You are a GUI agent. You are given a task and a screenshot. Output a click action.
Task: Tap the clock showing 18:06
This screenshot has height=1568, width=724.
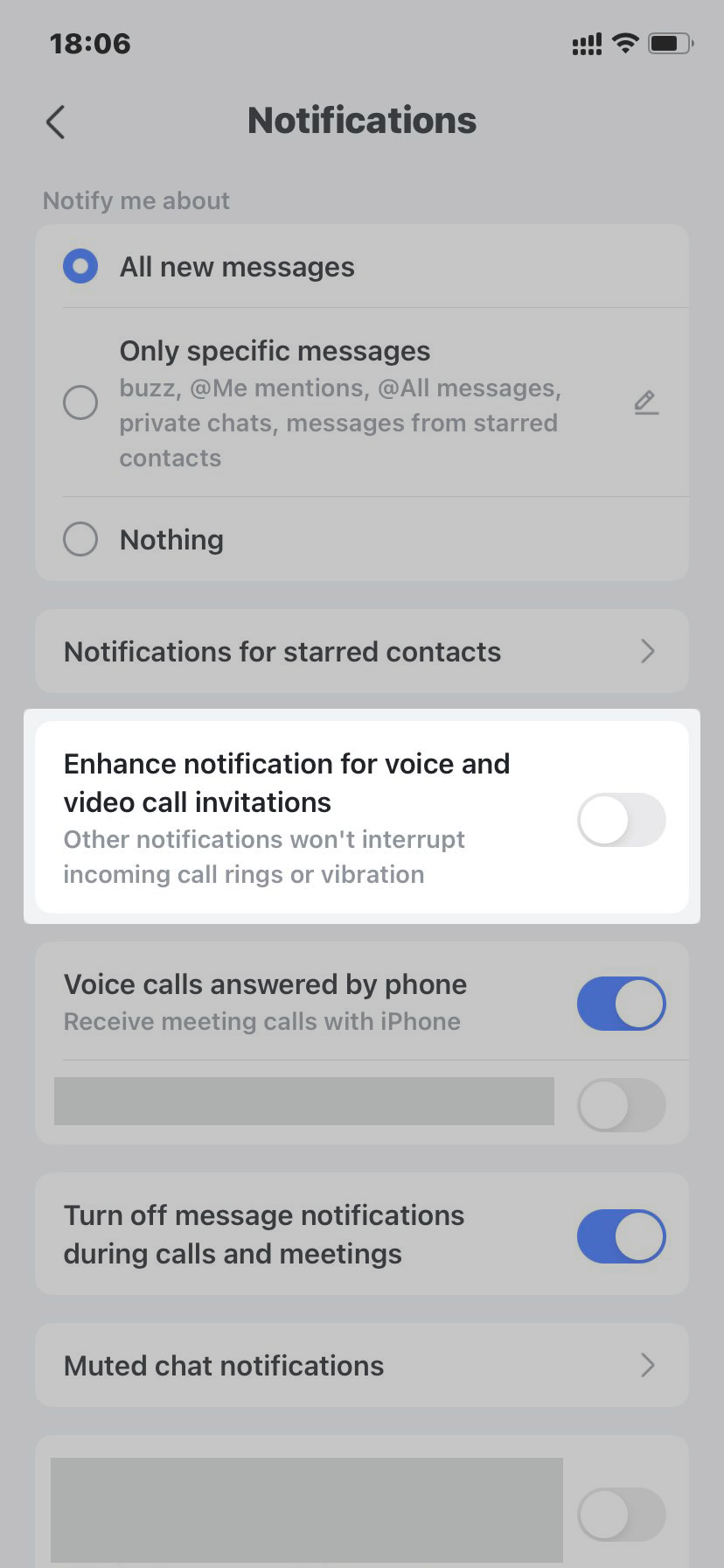coord(89,44)
